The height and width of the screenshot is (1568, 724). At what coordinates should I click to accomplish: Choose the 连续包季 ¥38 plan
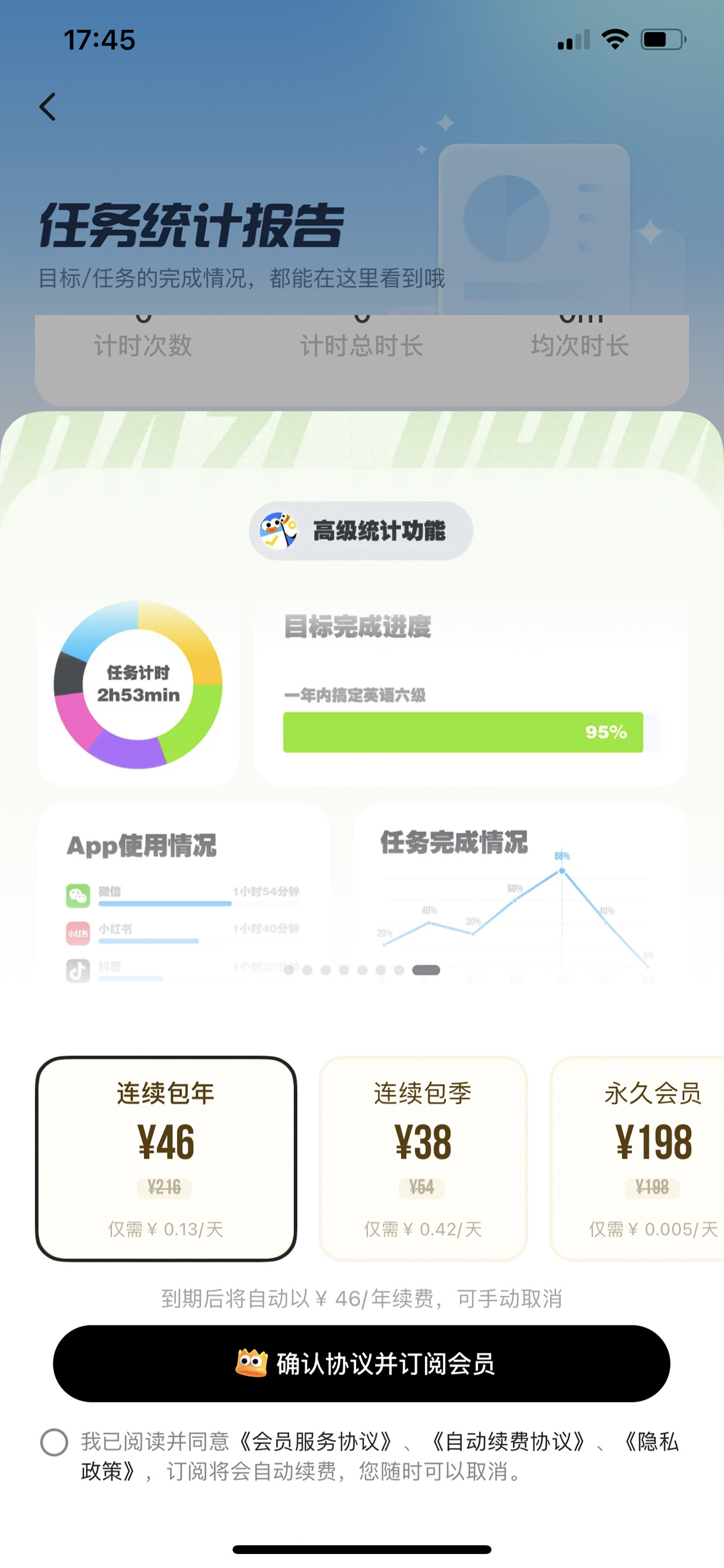[x=423, y=1158]
